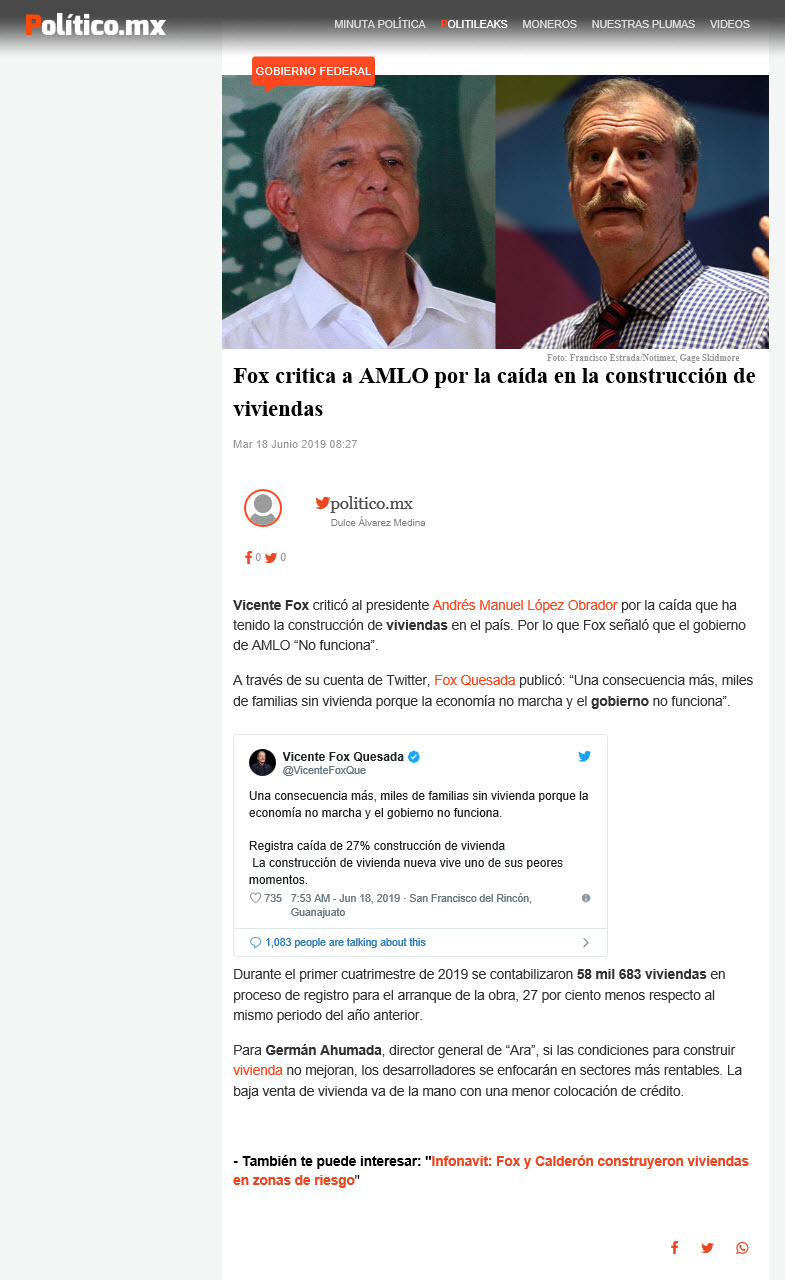Image resolution: width=785 pixels, height=1280 pixels.
Task: Open the Político.mx home logo
Action: 96,25
